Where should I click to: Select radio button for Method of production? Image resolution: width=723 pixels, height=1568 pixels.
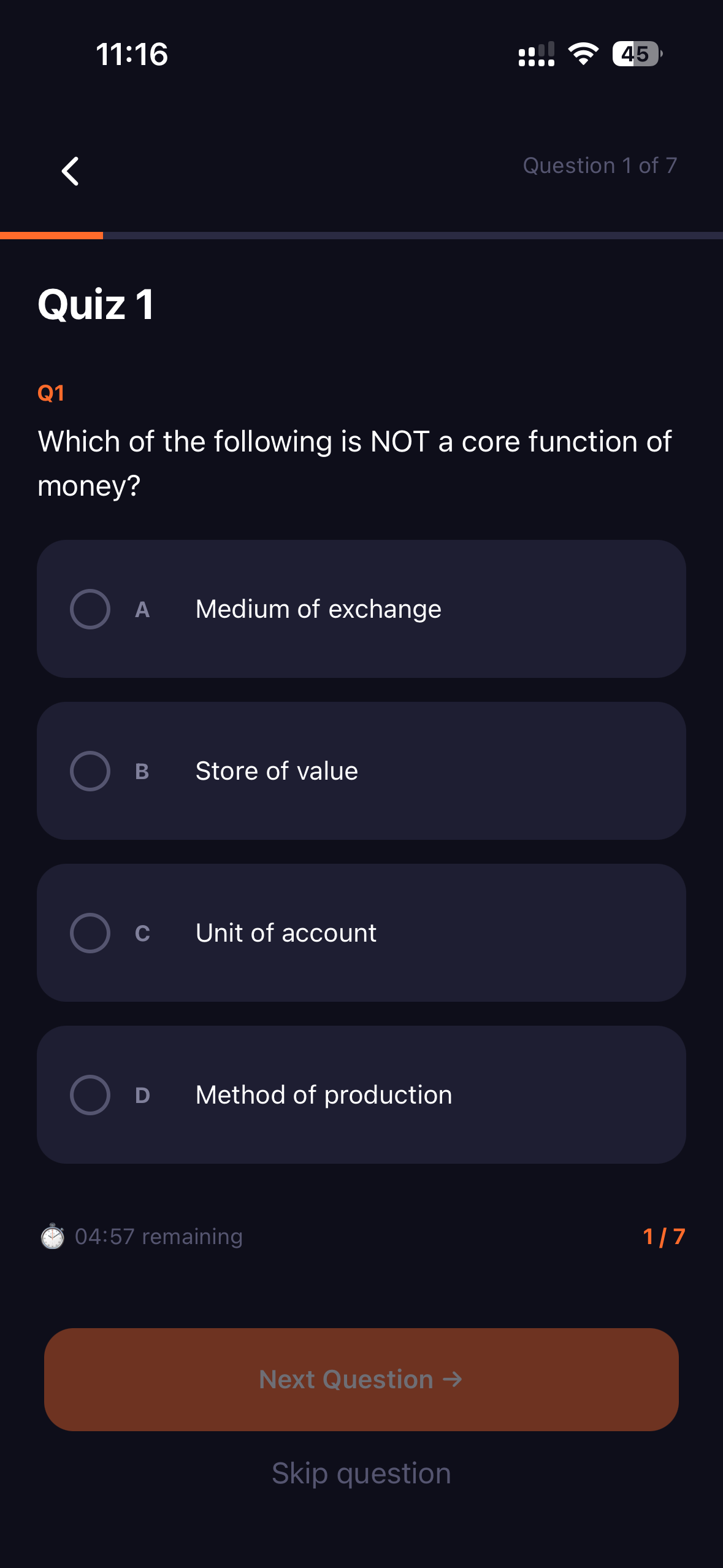[x=90, y=1096]
